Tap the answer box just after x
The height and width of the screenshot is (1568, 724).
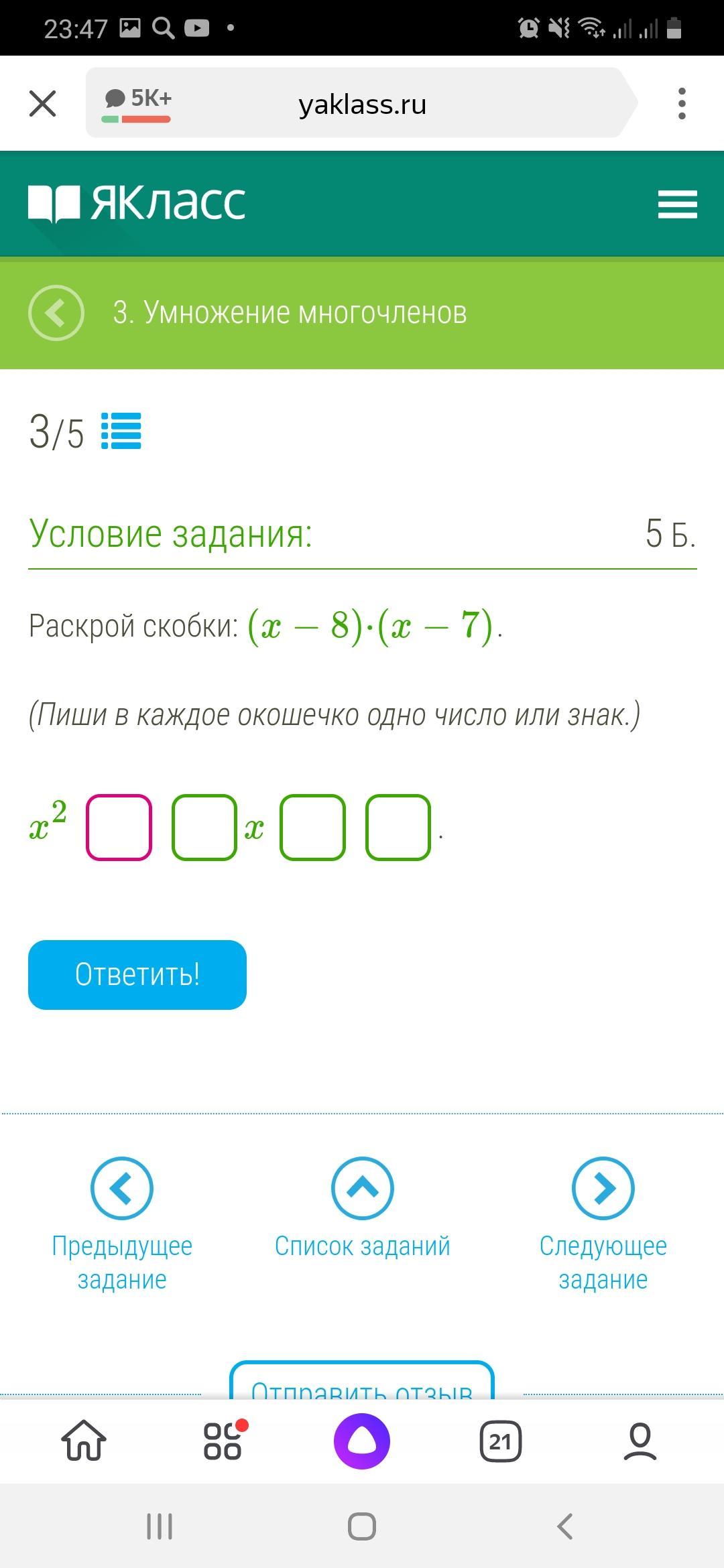312,827
